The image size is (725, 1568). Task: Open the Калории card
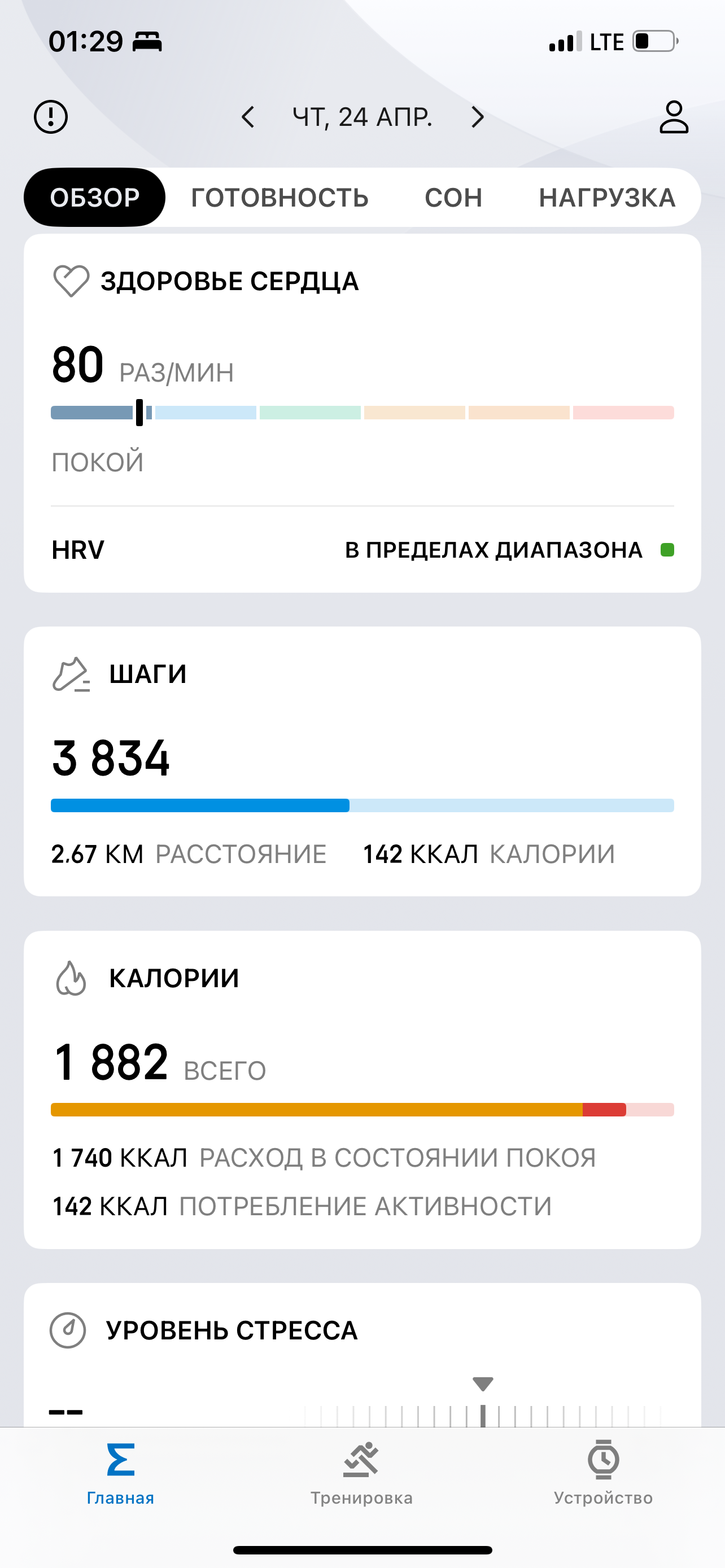tap(362, 1089)
